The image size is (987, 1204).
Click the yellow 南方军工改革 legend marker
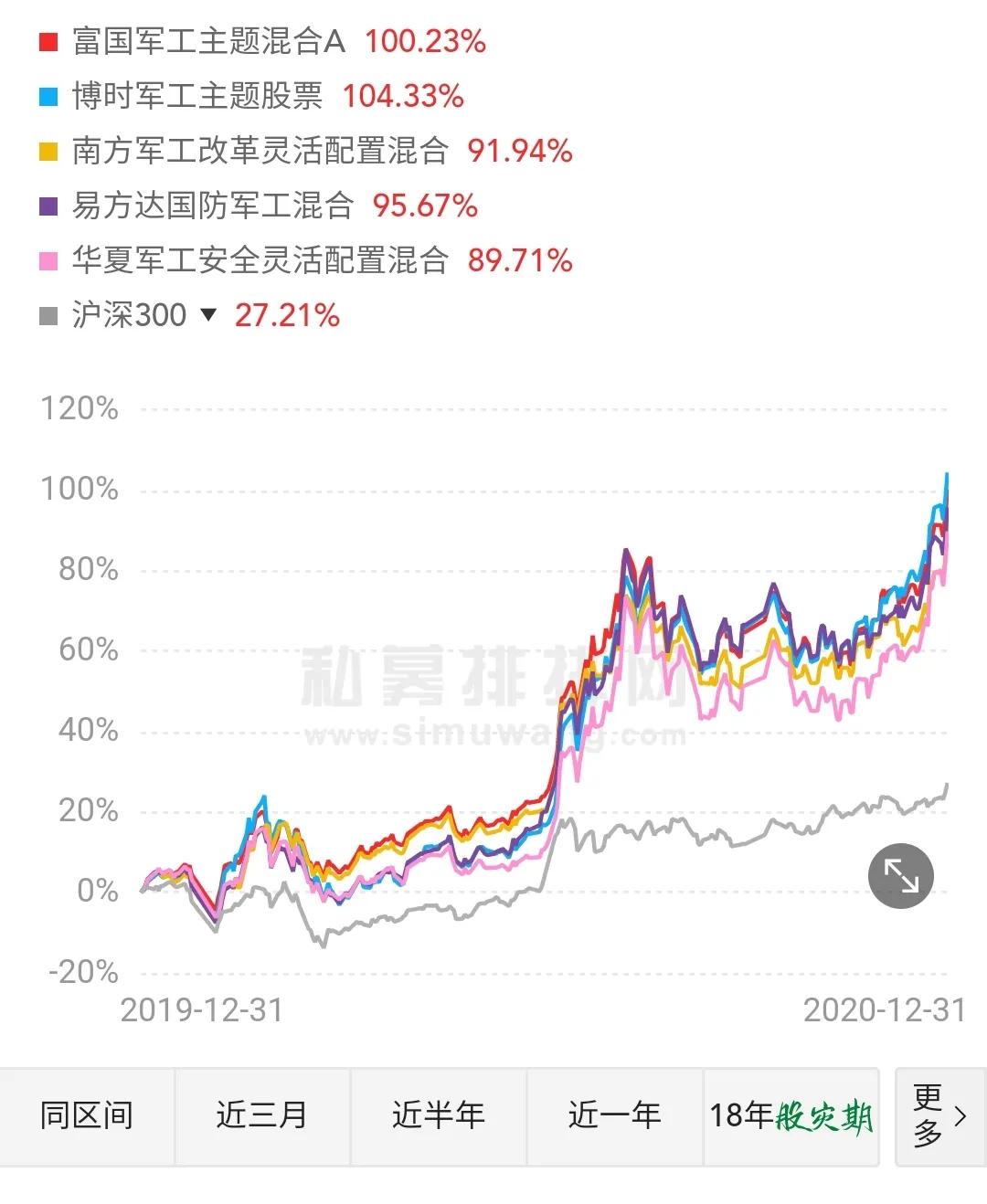coord(47,151)
